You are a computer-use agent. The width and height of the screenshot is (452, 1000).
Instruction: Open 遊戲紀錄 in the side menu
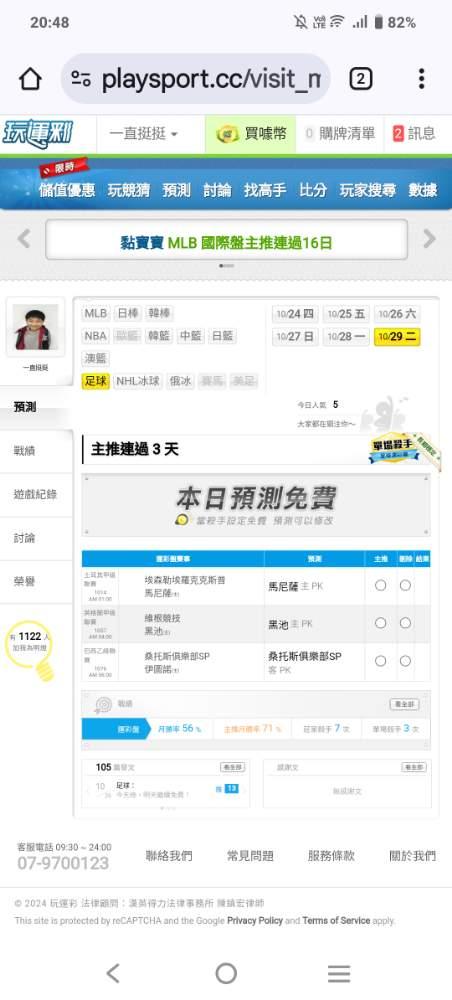(x=36, y=494)
